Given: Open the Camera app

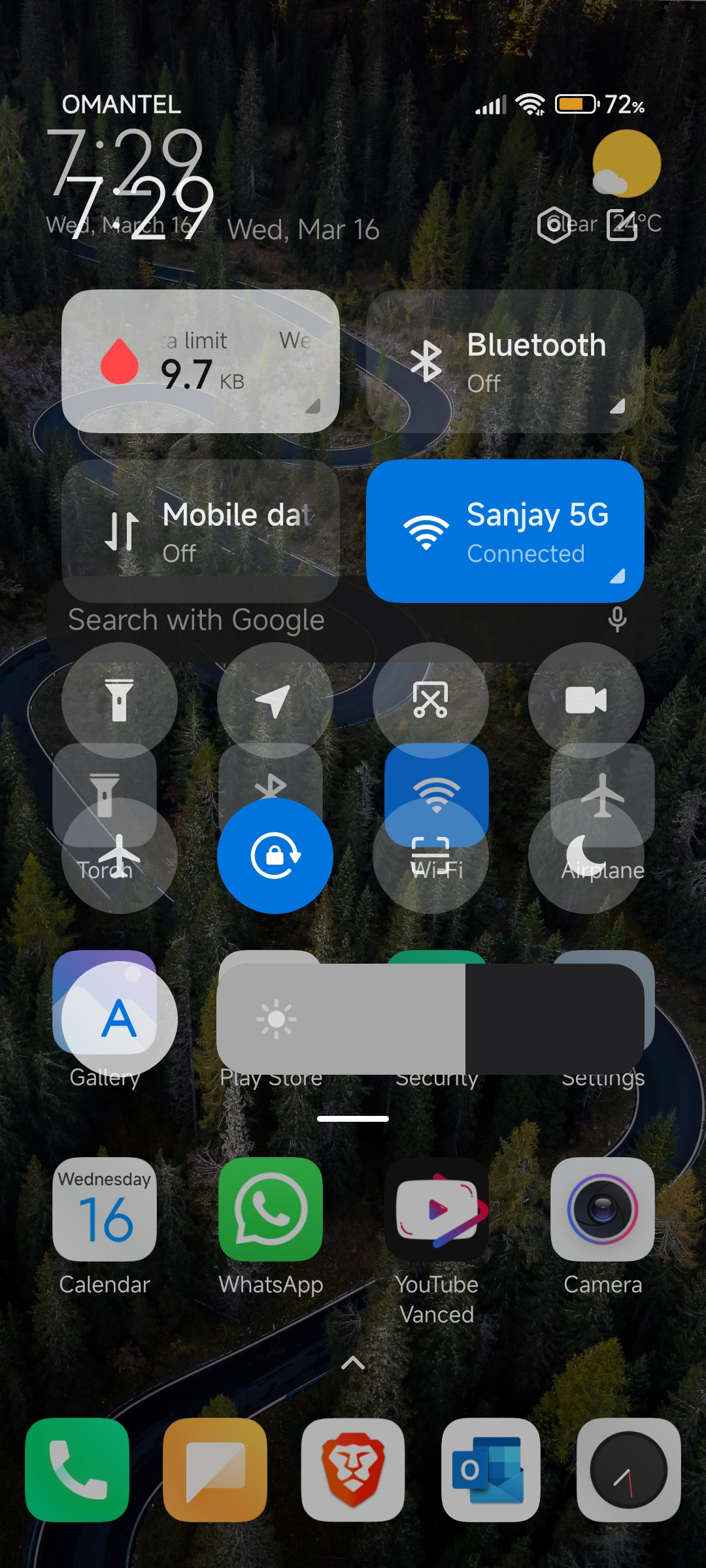Looking at the screenshot, I should [603, 1227].
